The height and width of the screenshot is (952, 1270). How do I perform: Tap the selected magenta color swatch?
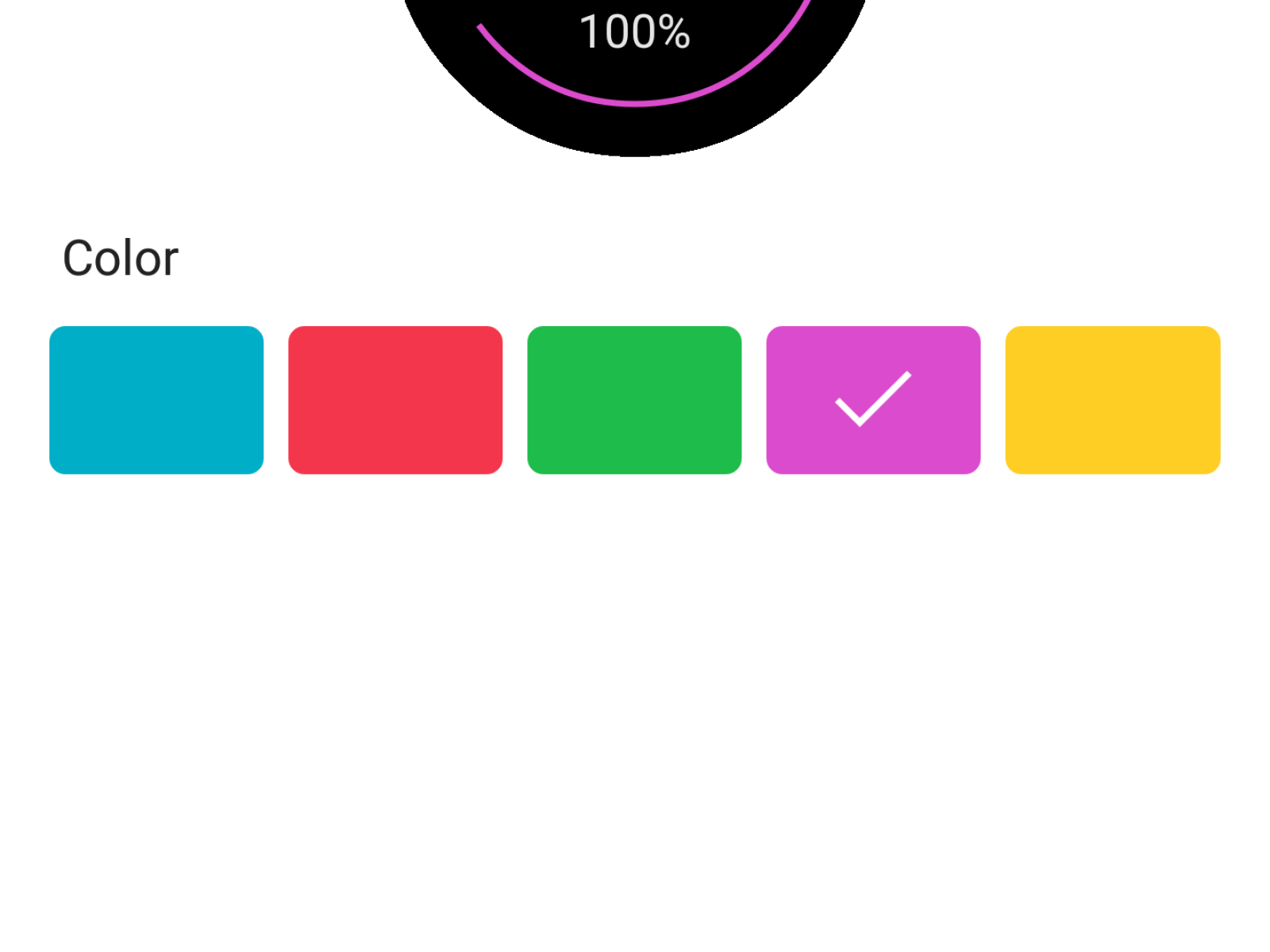coord(873,400)
